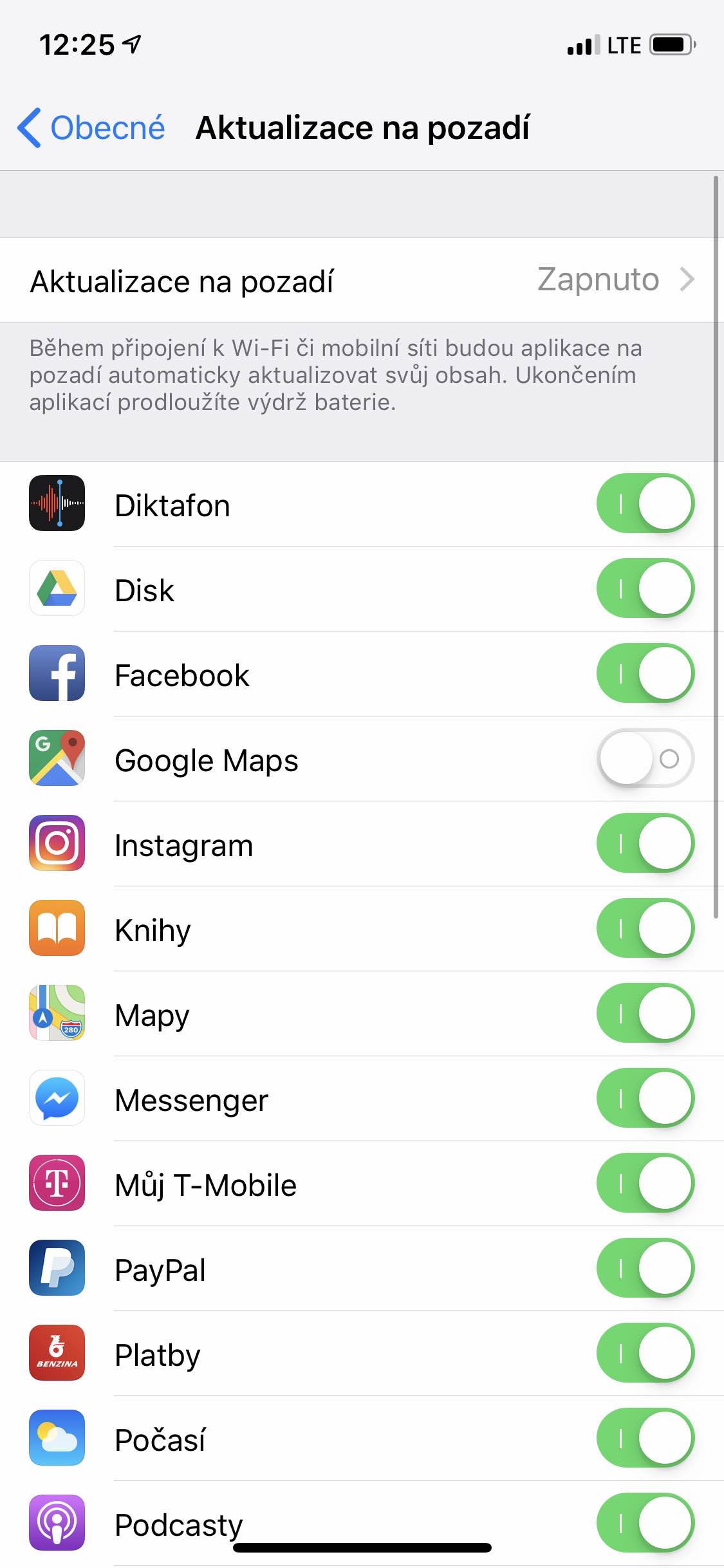Enable background refresh for Google Maps
This screenshot has height=1568, width=724.
(645, 758)
